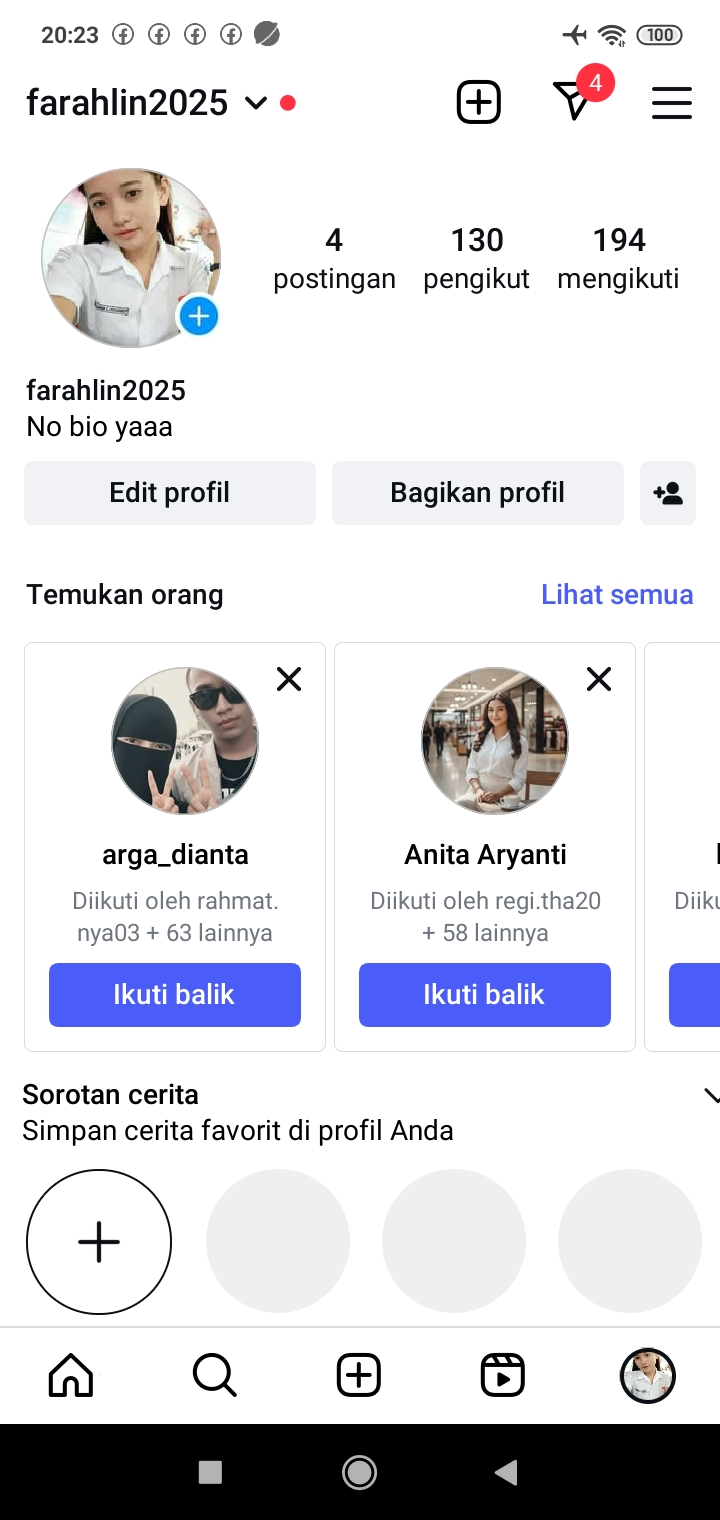Viewport: 720px width, 1520px height.
Task: Dismiss the Anita Aryanti suggestion
Action: [599, 680]
